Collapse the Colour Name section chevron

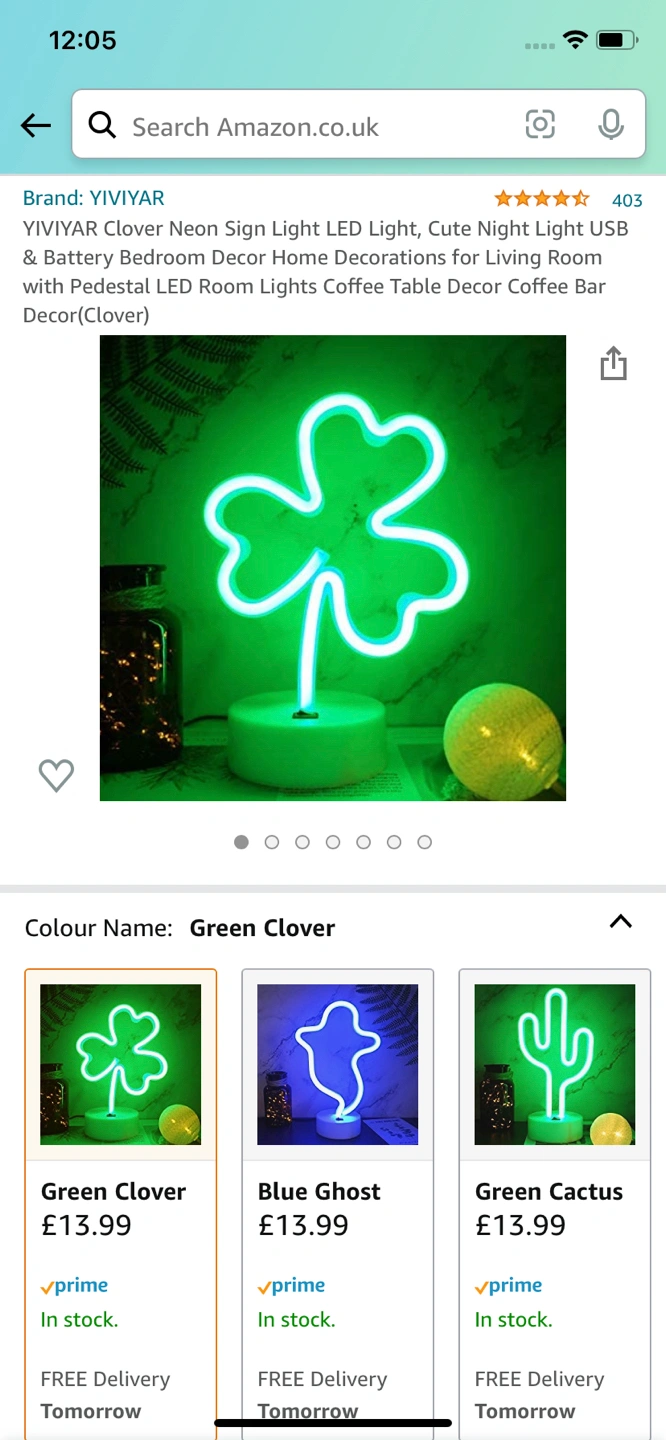click(x=620, y=922)
